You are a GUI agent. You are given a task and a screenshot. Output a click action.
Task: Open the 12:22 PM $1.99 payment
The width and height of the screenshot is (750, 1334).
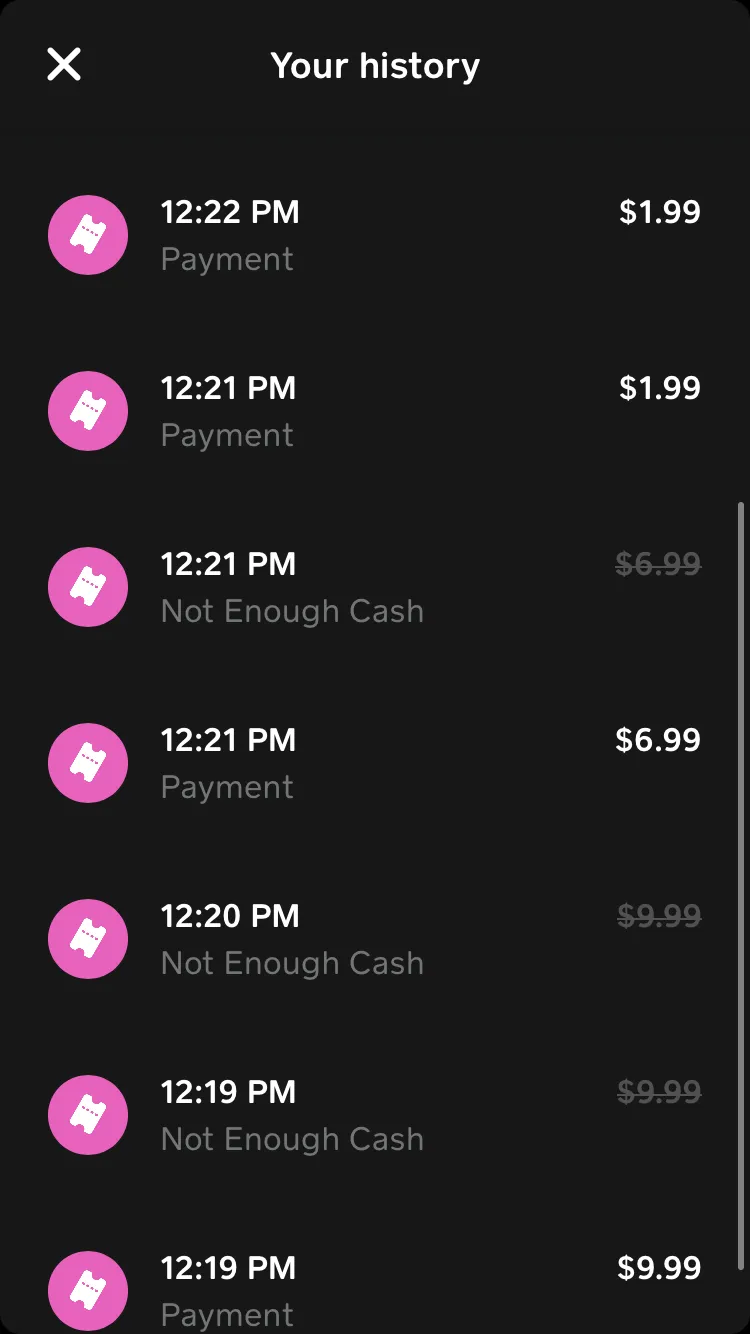point(375,235)
